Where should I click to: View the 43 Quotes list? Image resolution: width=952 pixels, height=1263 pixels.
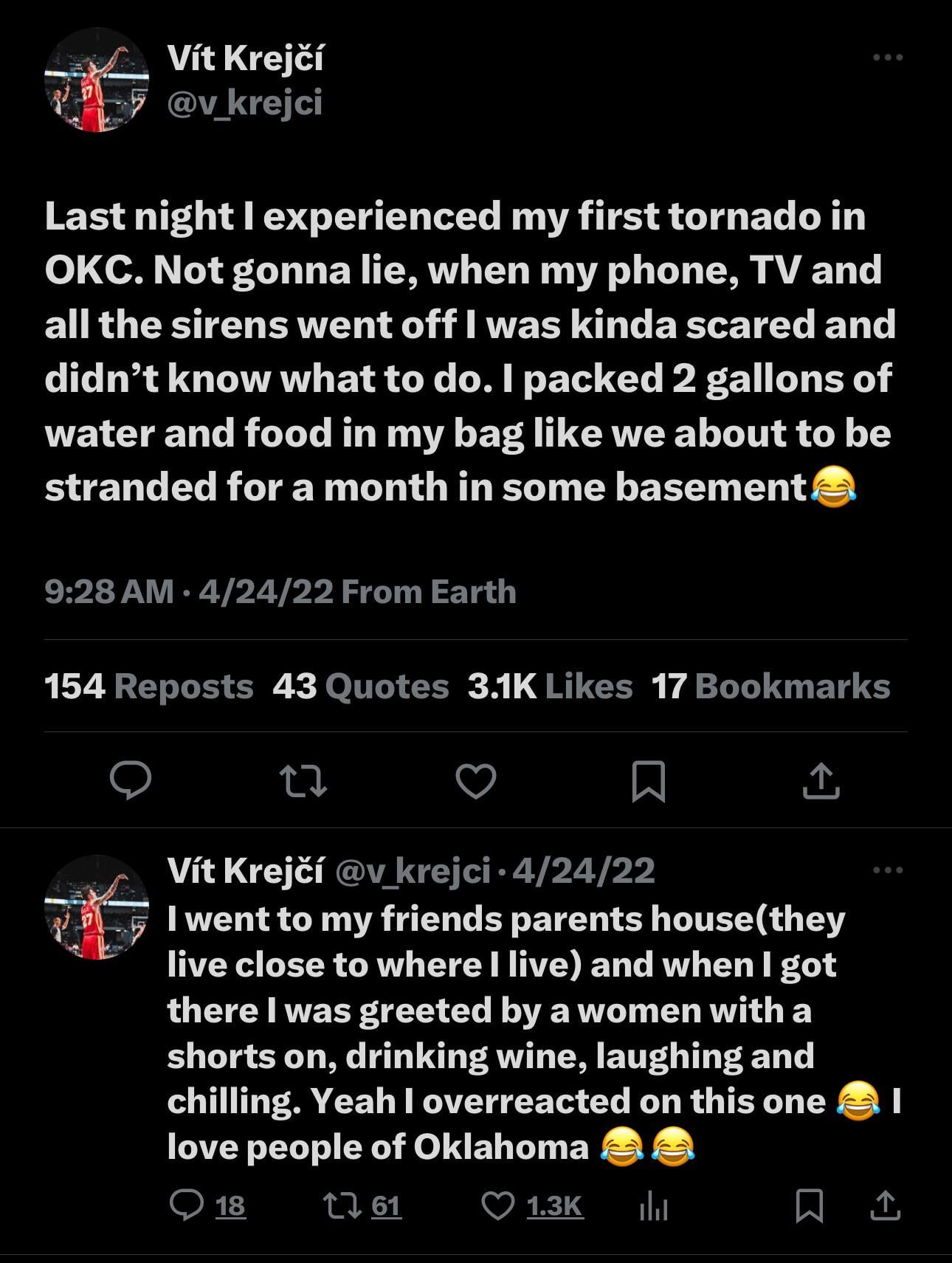coord(360,686)
